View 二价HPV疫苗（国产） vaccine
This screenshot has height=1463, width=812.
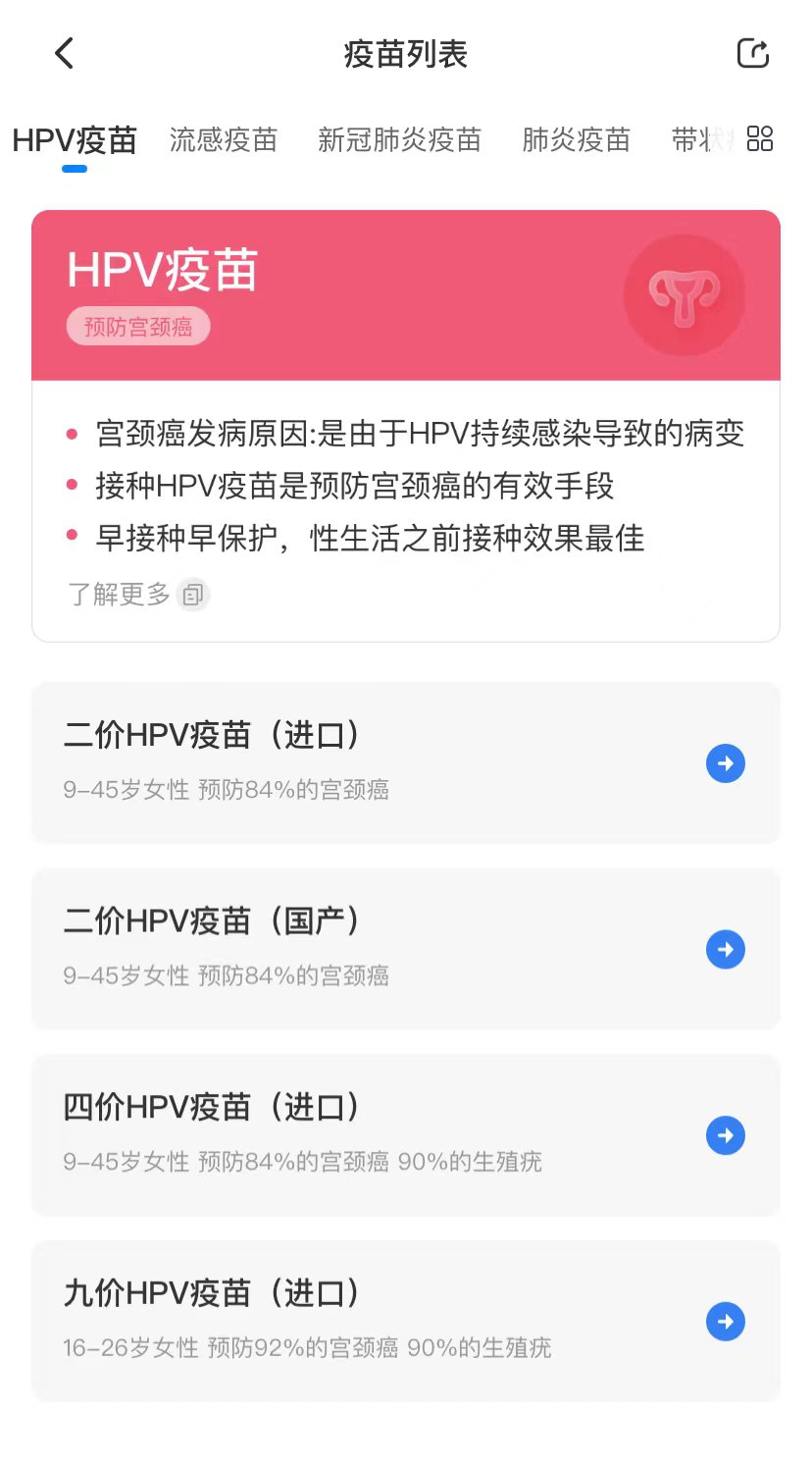405,949
